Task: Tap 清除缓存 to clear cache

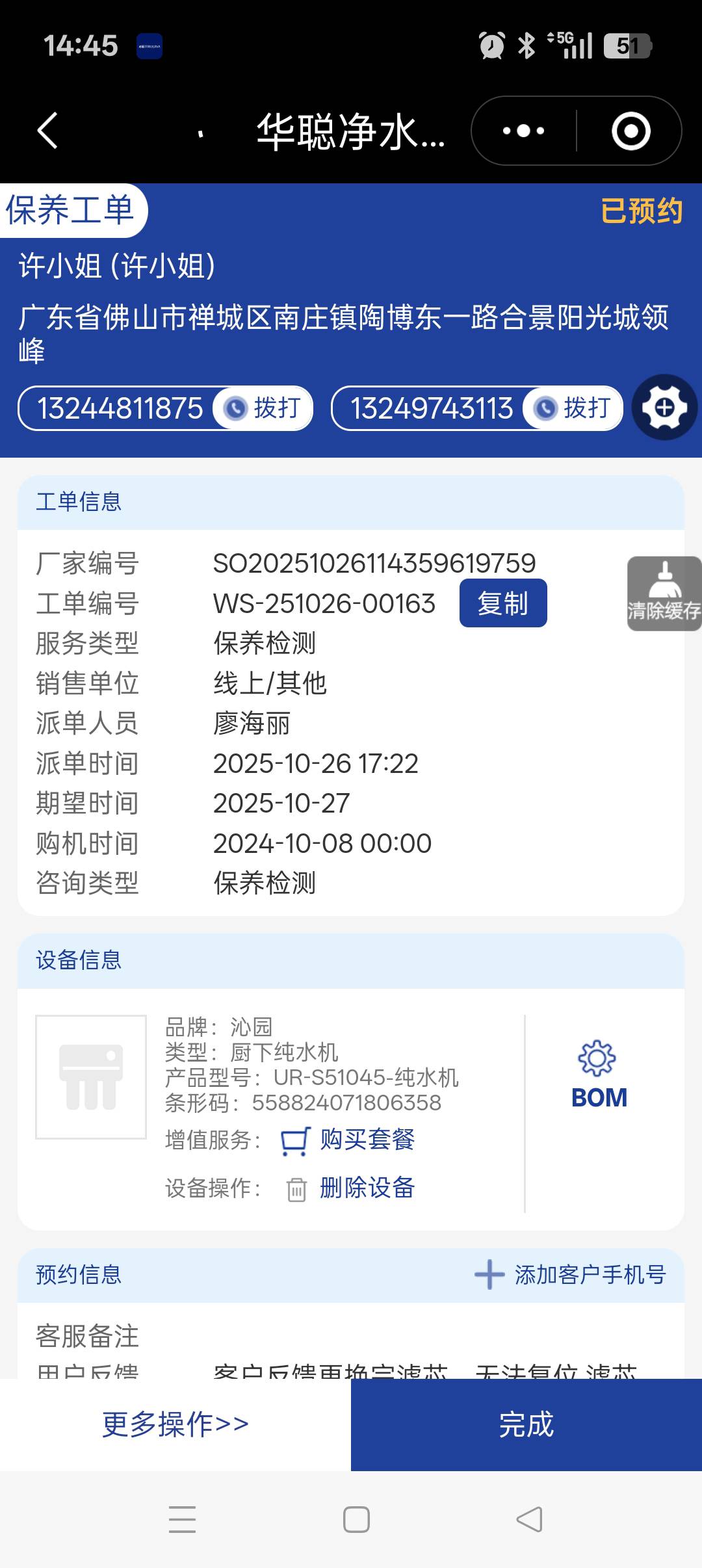Action: coord(664,594)
